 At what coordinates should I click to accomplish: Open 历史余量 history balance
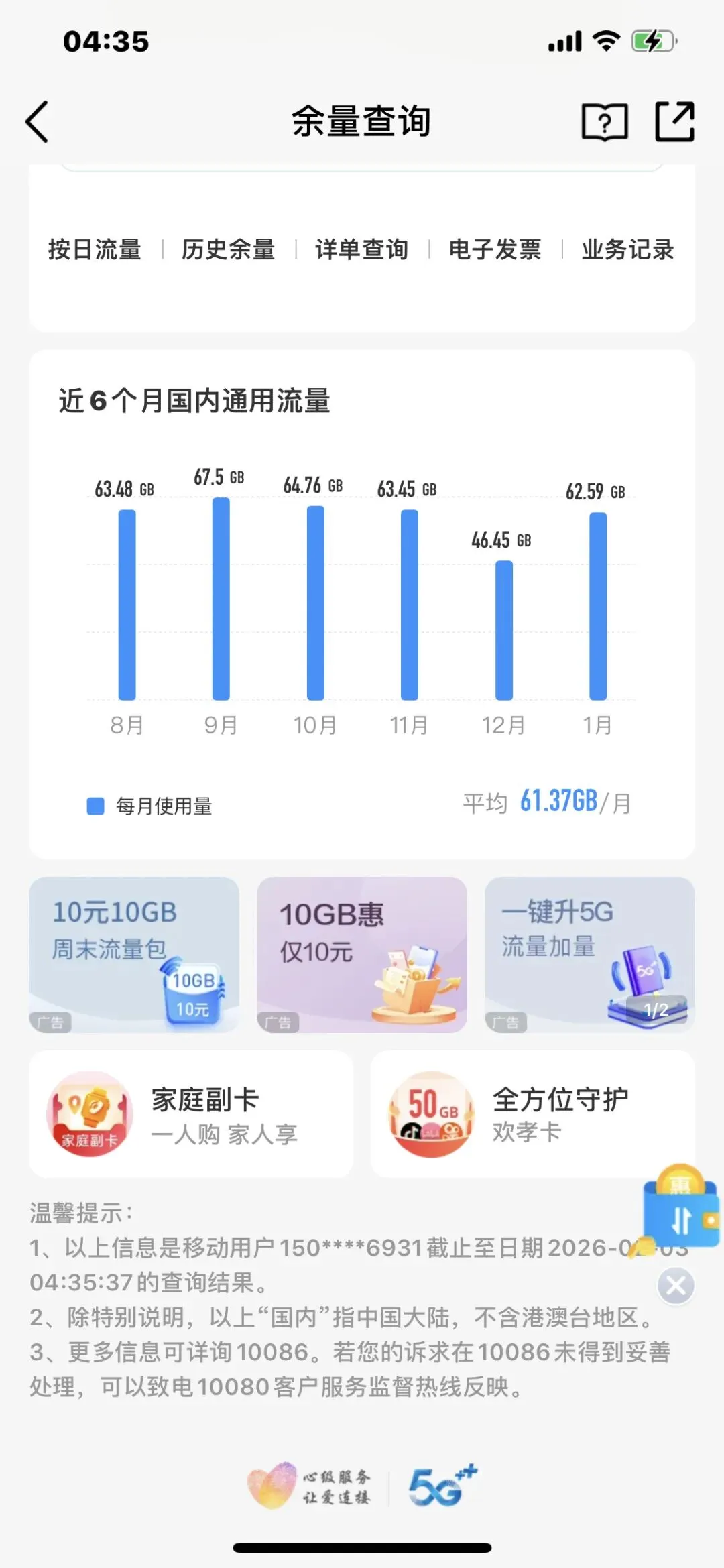228,249
